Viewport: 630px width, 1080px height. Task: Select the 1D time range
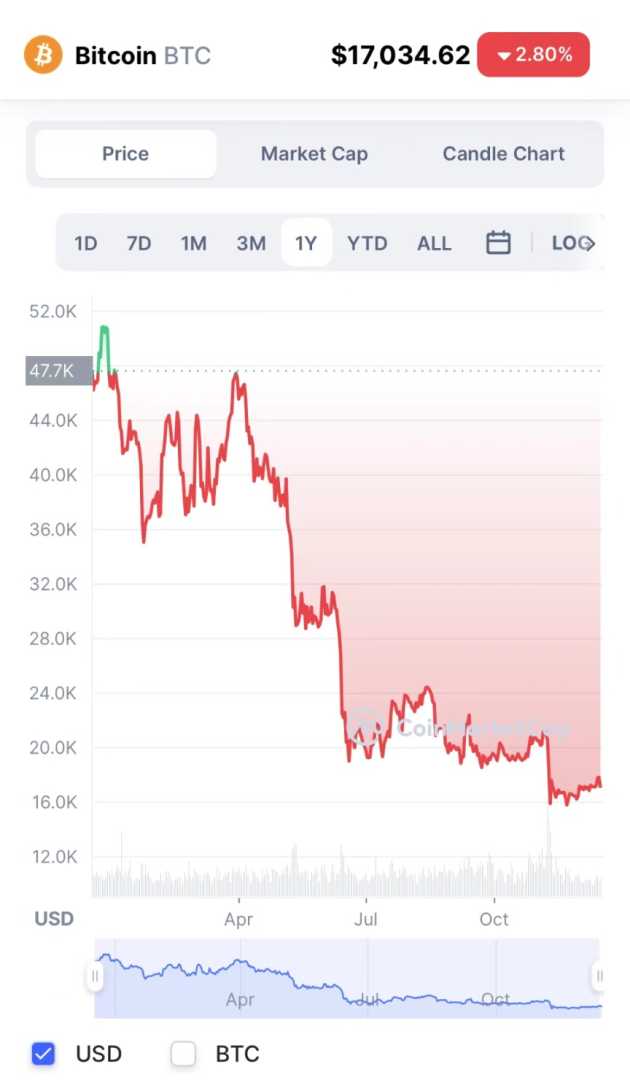86,243
